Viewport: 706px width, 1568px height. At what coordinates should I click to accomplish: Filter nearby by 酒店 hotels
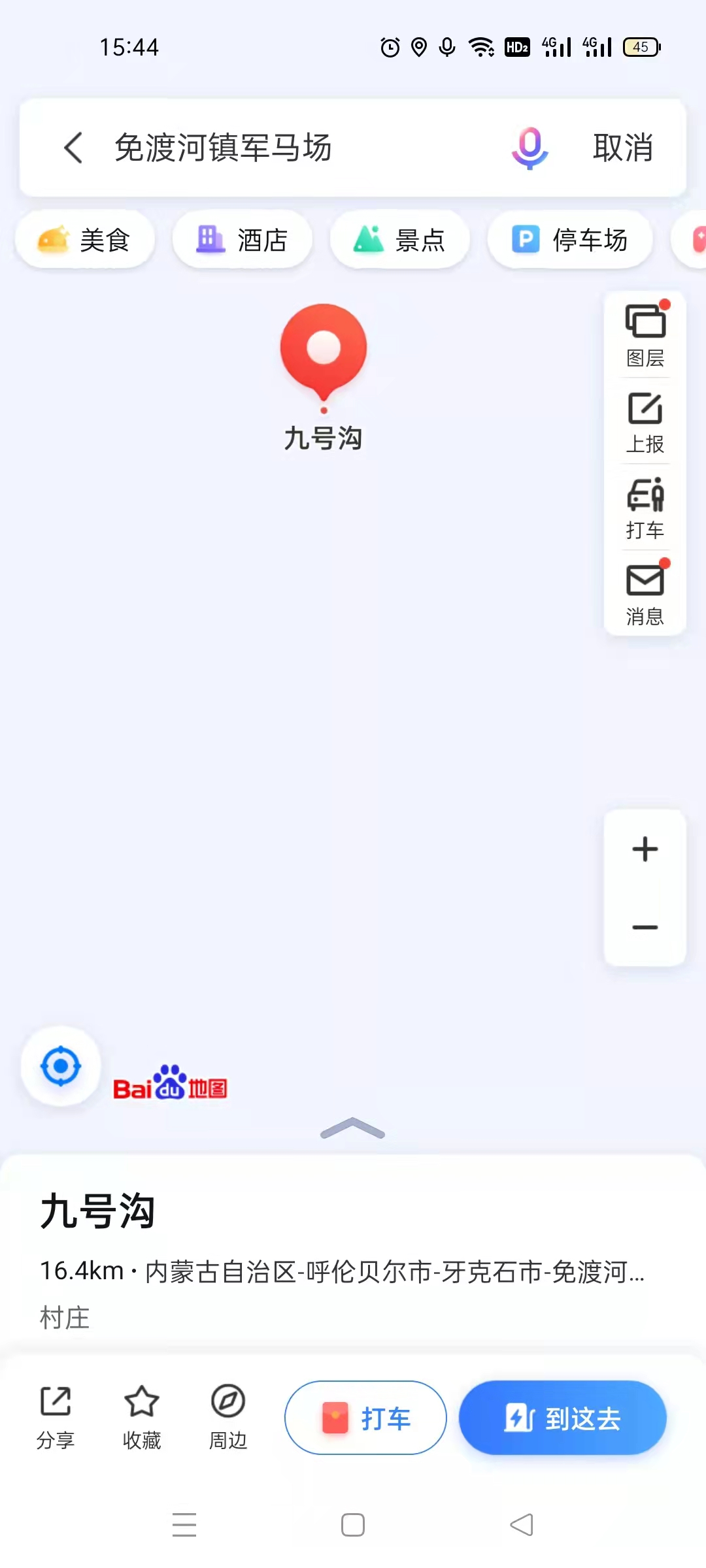click(x=243, y=240)
